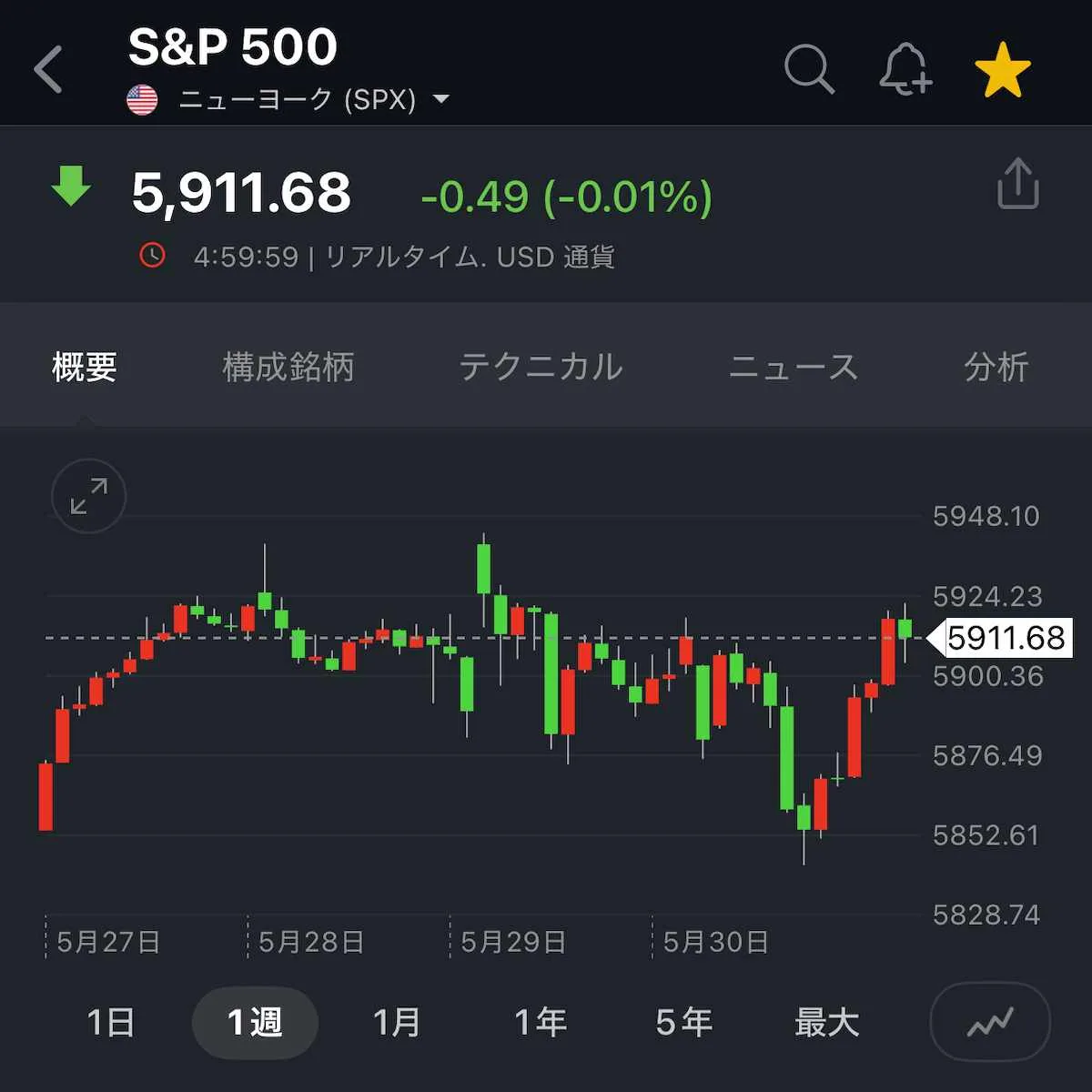Show the 5年 chart range
The width and height of the screenshot is (1092, 1092).
coord(684,1022)
